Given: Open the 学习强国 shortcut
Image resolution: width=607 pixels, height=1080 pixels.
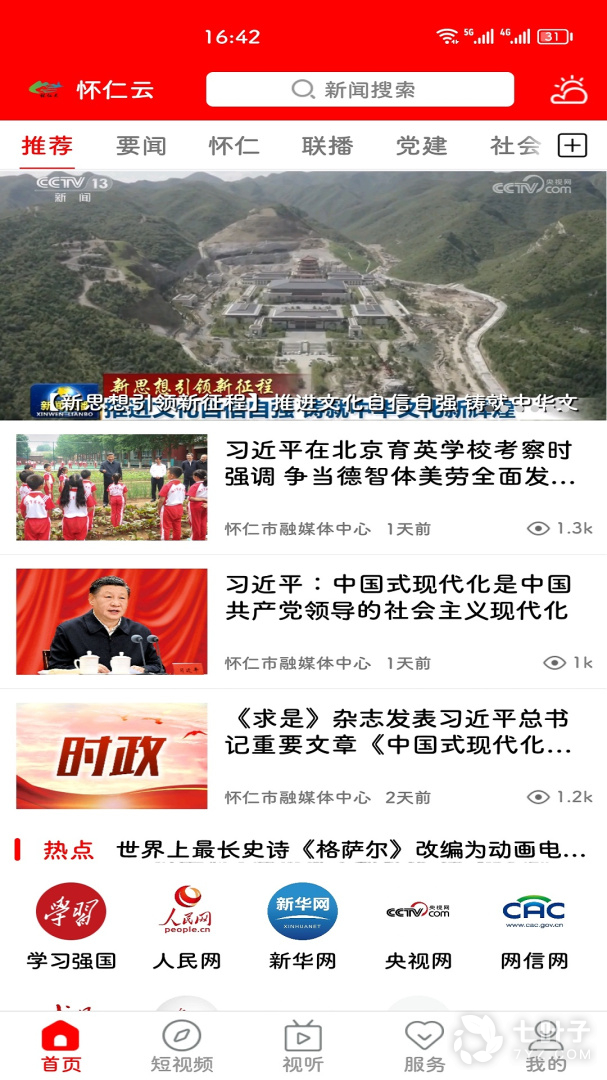Looking at the screenshot, I should (x=71, y=926).
